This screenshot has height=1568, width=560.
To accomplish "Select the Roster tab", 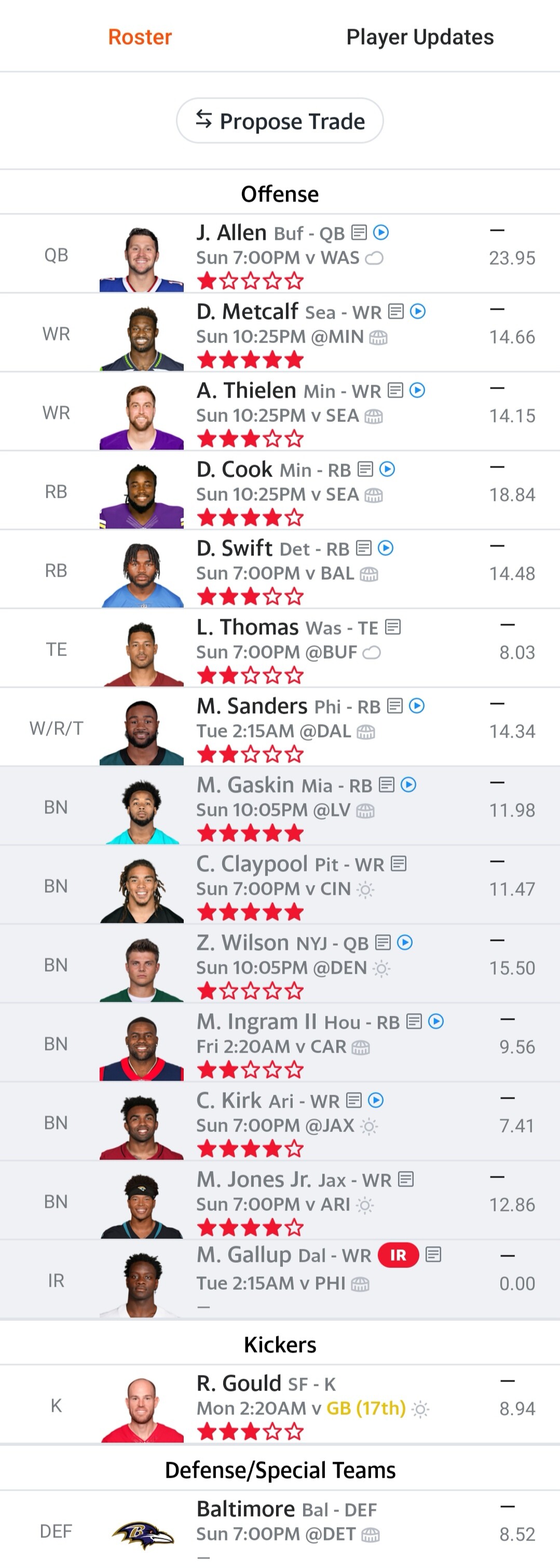I will (x=140, y=37).
